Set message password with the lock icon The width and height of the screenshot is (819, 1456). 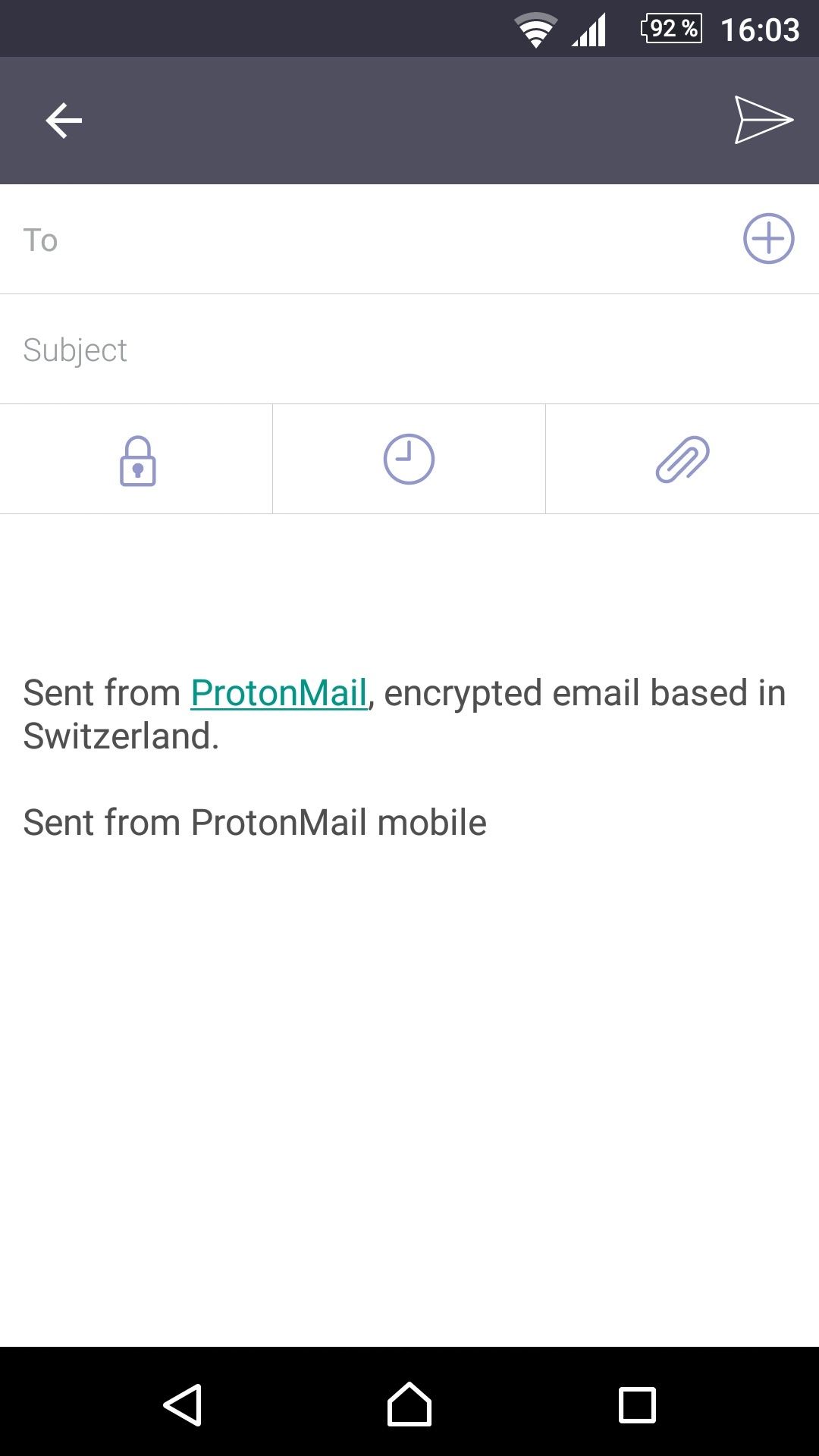(x=137, y=460)
